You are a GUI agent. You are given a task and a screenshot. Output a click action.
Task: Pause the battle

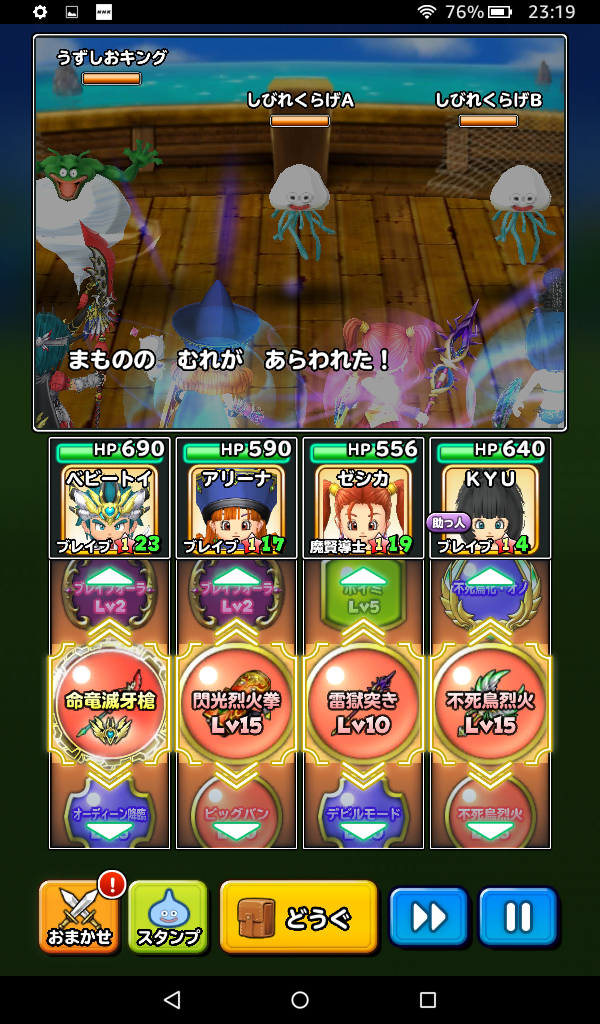(x=516, y=916)
